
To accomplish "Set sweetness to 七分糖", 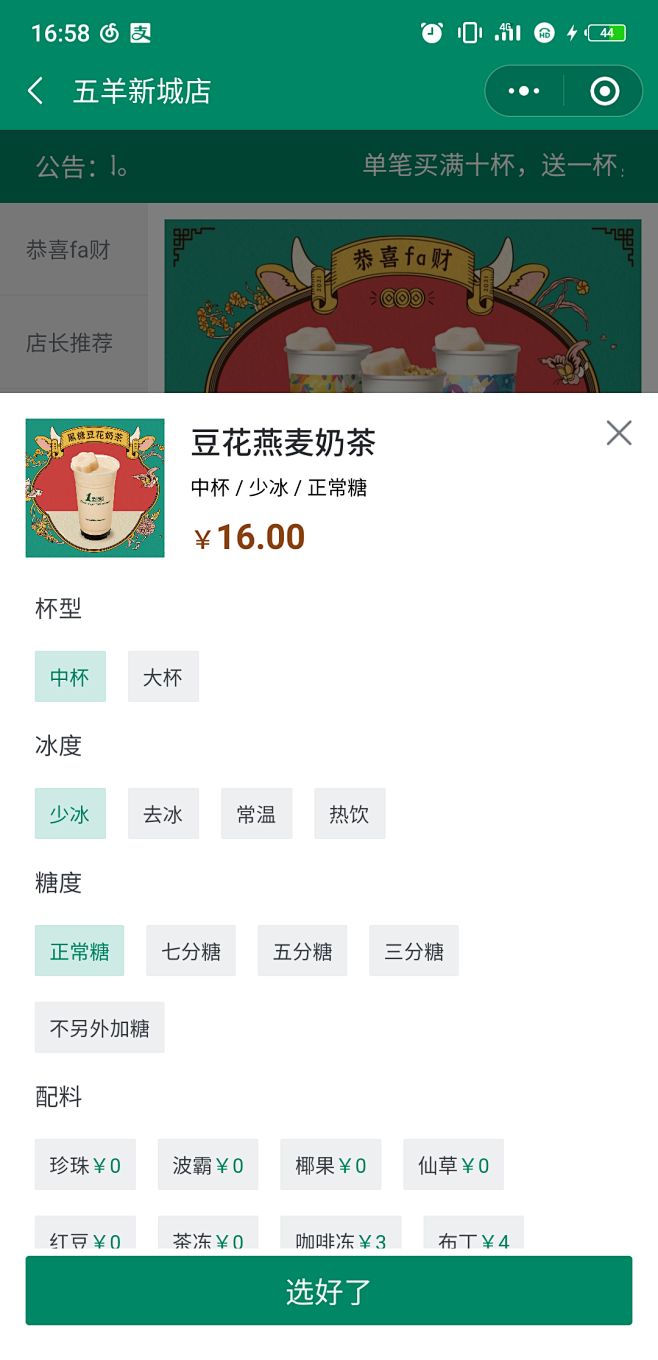I will point(191,951).
